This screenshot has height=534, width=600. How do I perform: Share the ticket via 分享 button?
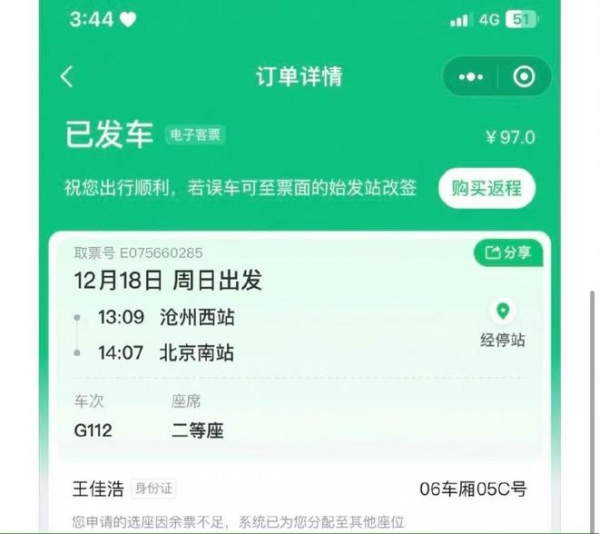click(x=508, y=253)
